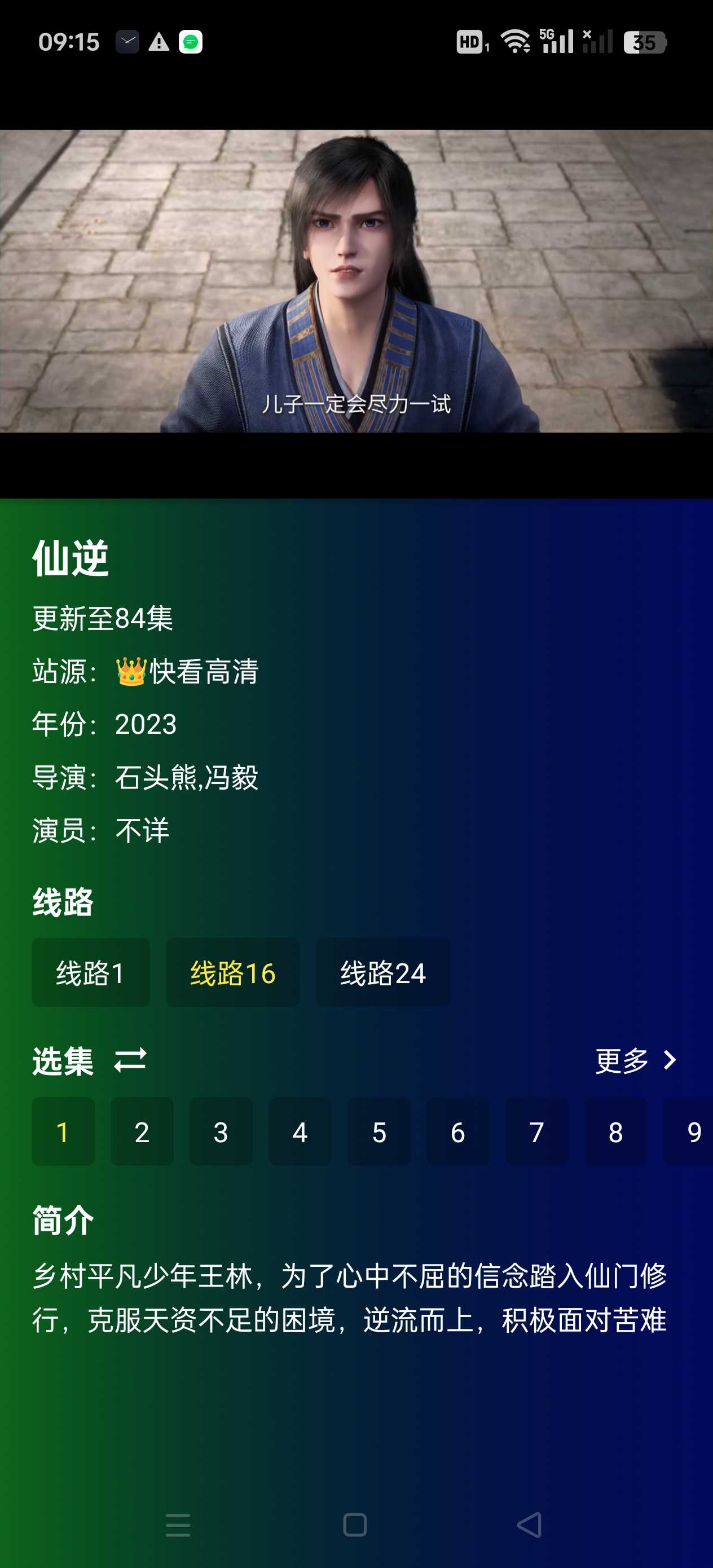Go back using system navigation button

[x=529, y=1525]
